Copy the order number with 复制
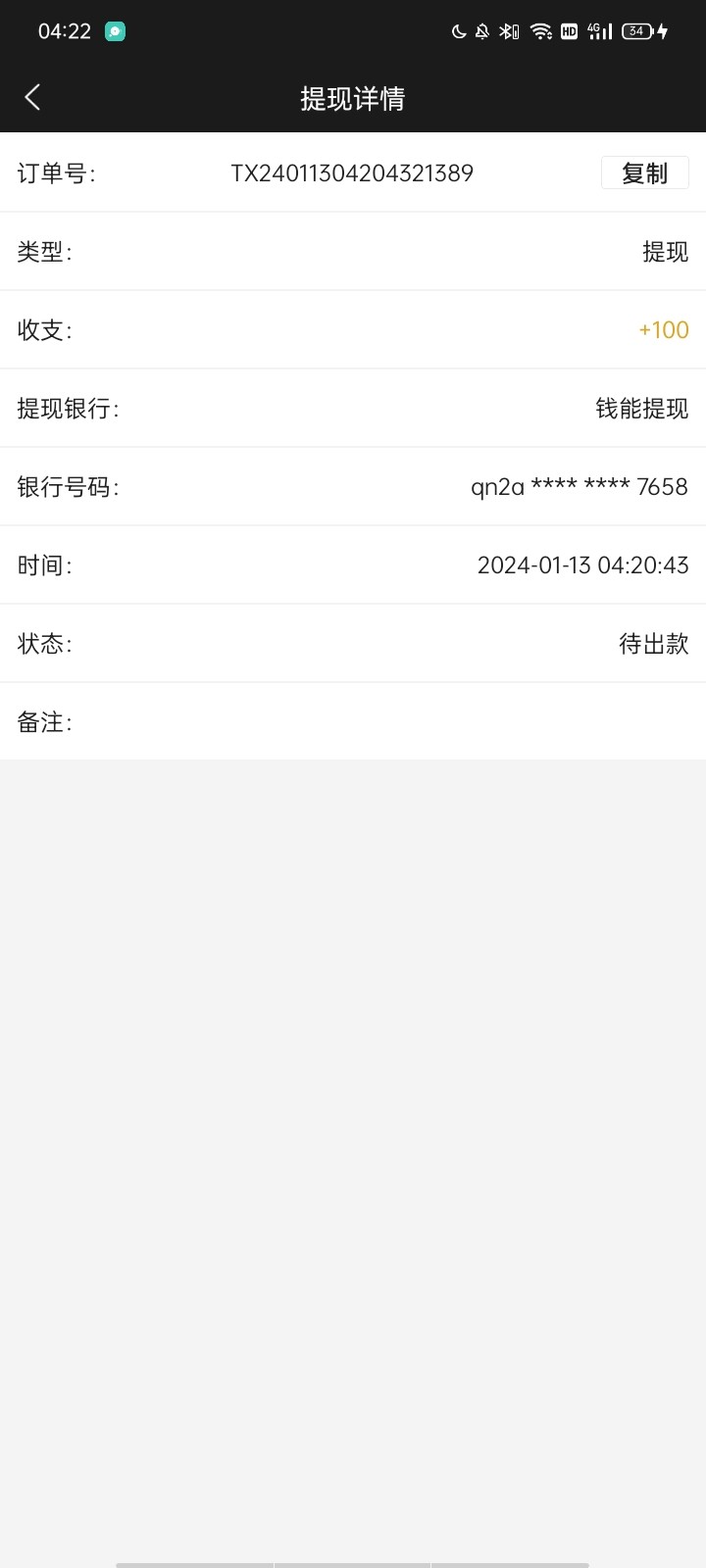Image resolution: width=706 pixels, height=1568 pixels. (x=644, y=173)
